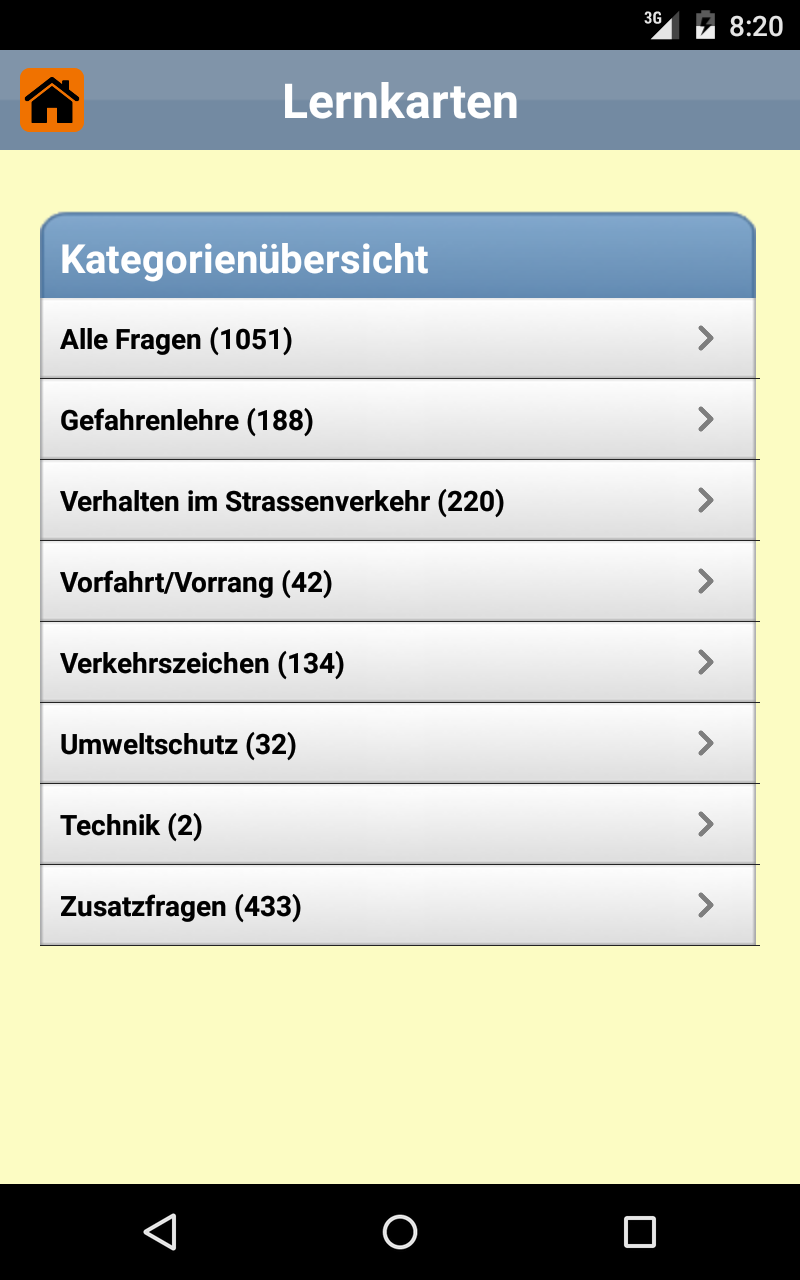This screenshot has width=800, height=1280.
Task: Tap the orange home icon
Action: (x=52, y=100)
